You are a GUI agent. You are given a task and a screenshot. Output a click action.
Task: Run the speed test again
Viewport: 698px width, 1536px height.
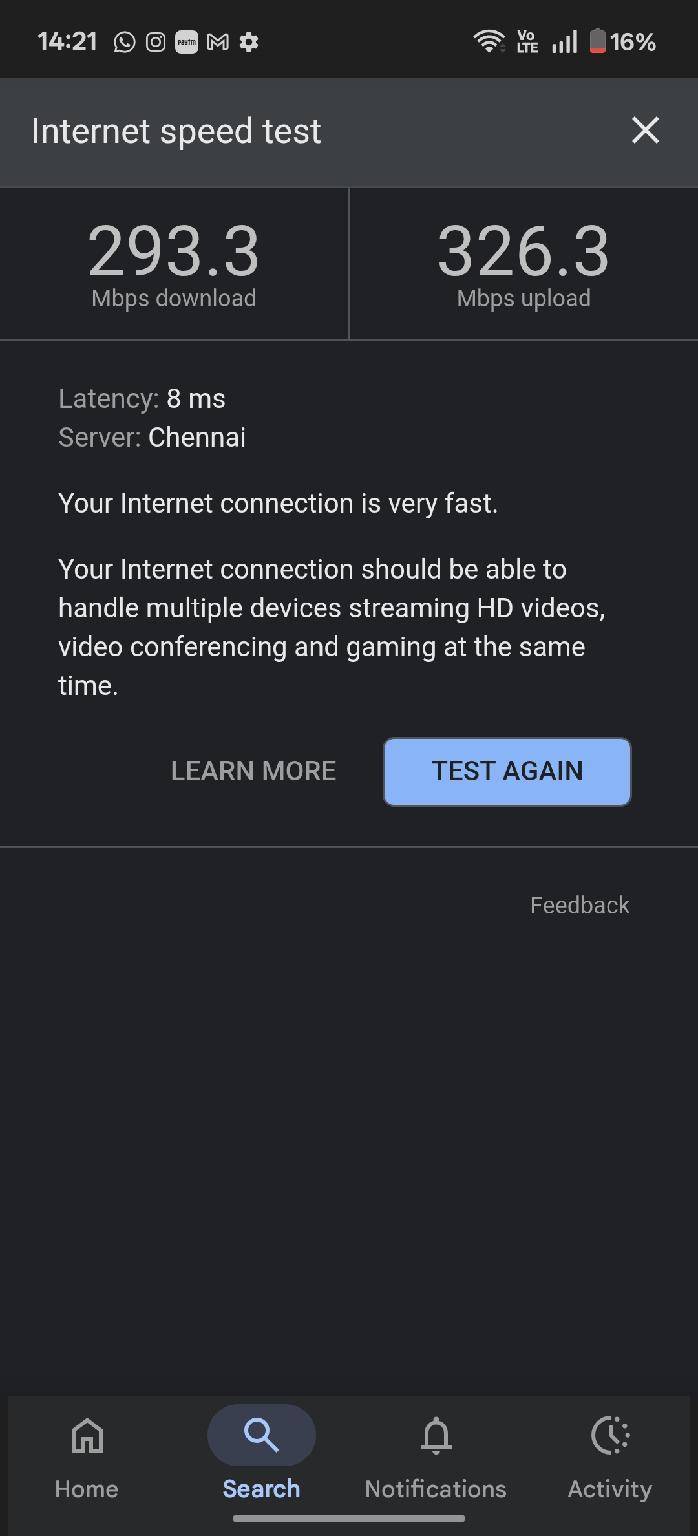[507, 771]
